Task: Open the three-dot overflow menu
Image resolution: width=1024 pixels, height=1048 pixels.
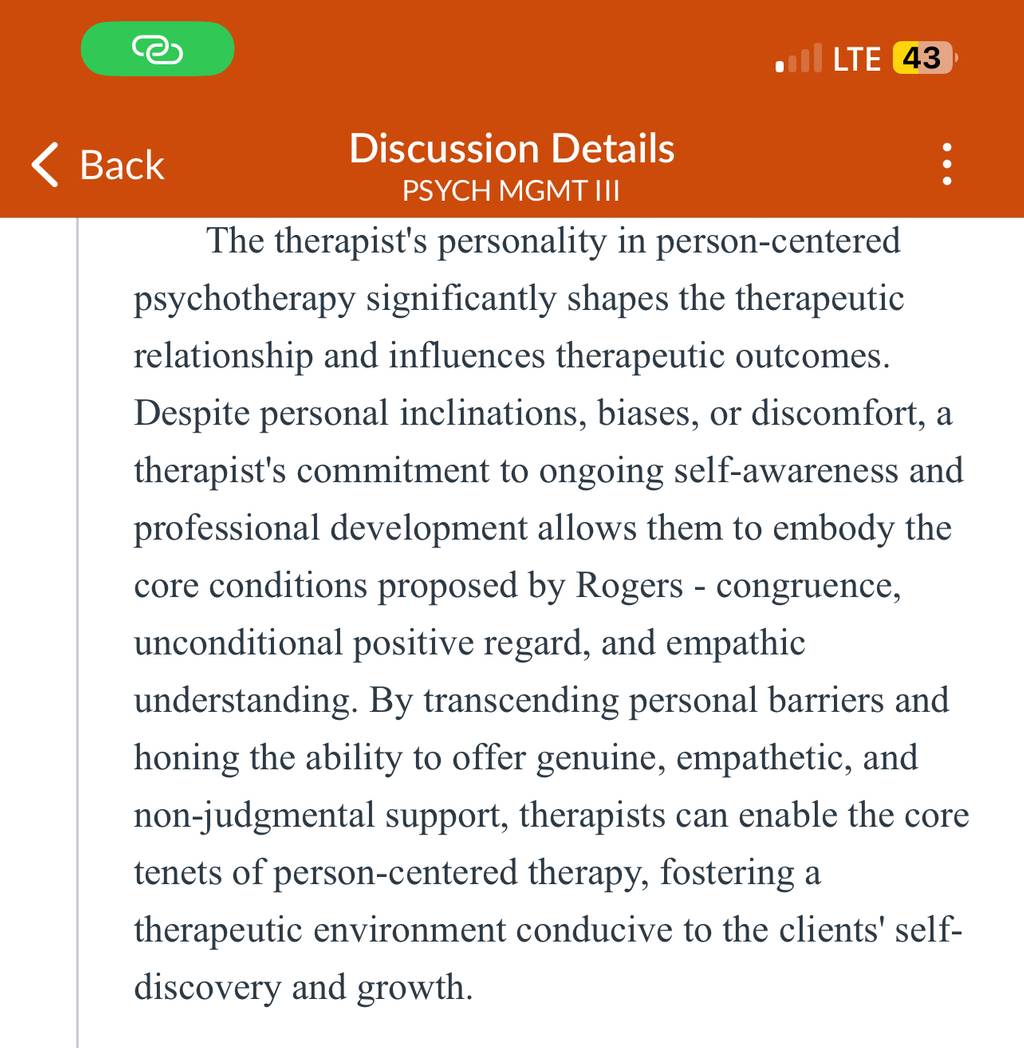Action: pyautogui.click(x=946, y=164)
